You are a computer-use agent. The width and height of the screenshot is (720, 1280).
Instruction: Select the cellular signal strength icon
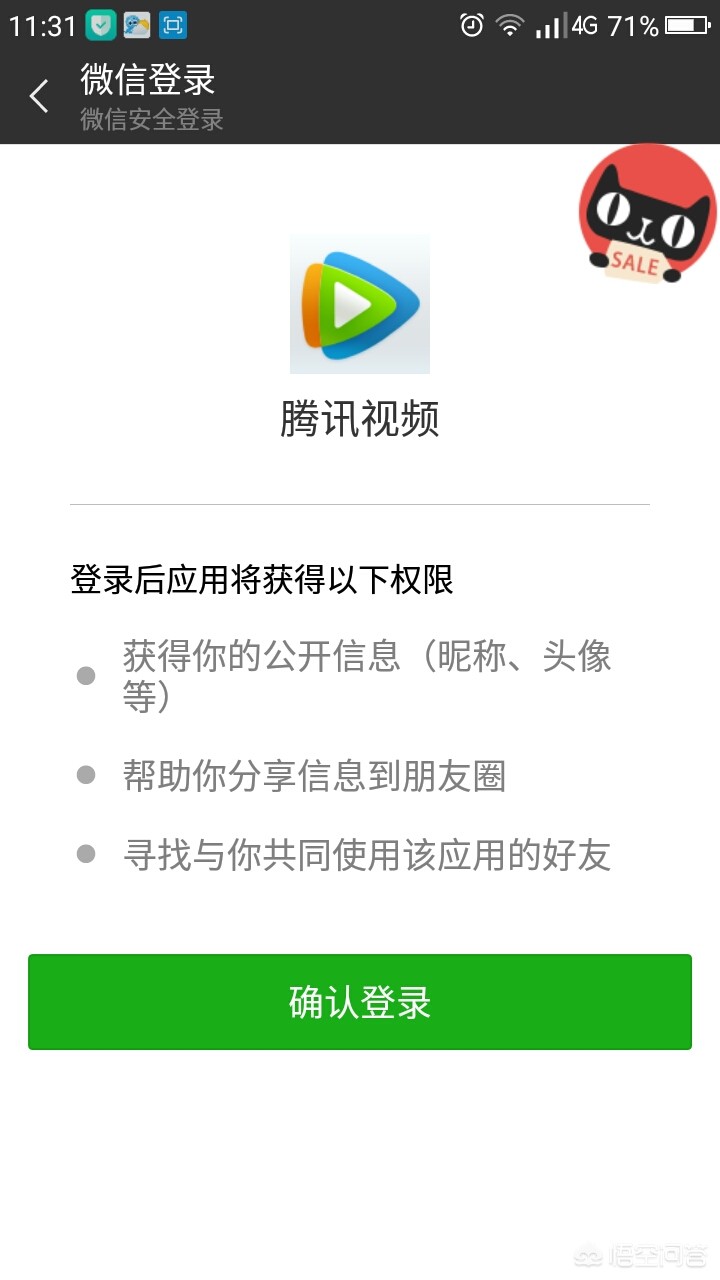(x=553, y=27)
